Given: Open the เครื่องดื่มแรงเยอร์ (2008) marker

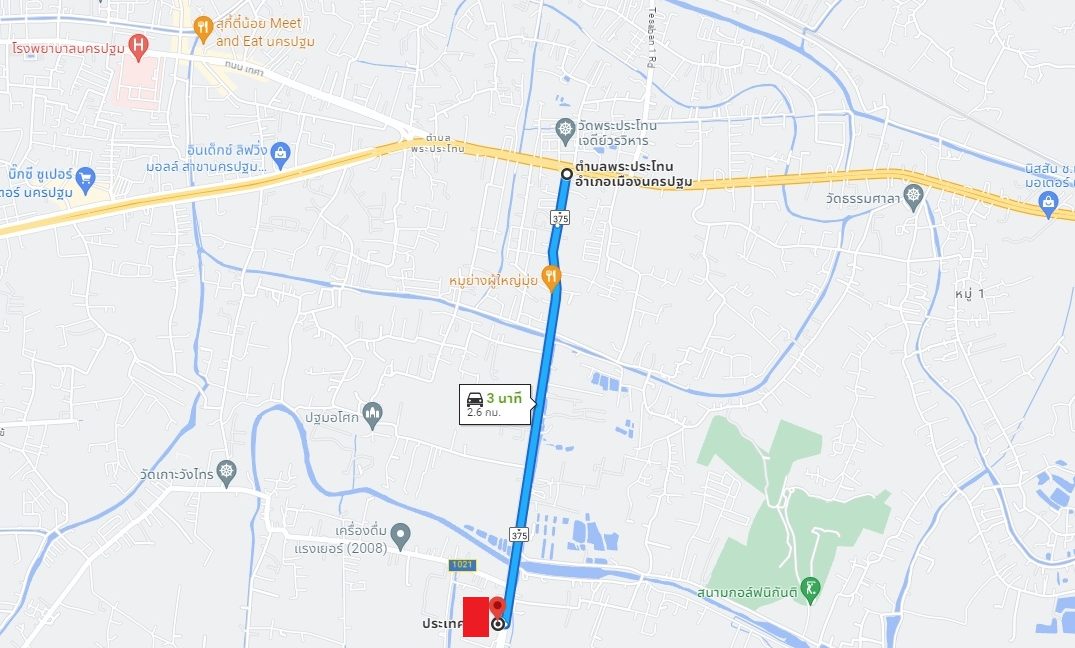Looking at the screenshot, I should [x=400, y=536].
